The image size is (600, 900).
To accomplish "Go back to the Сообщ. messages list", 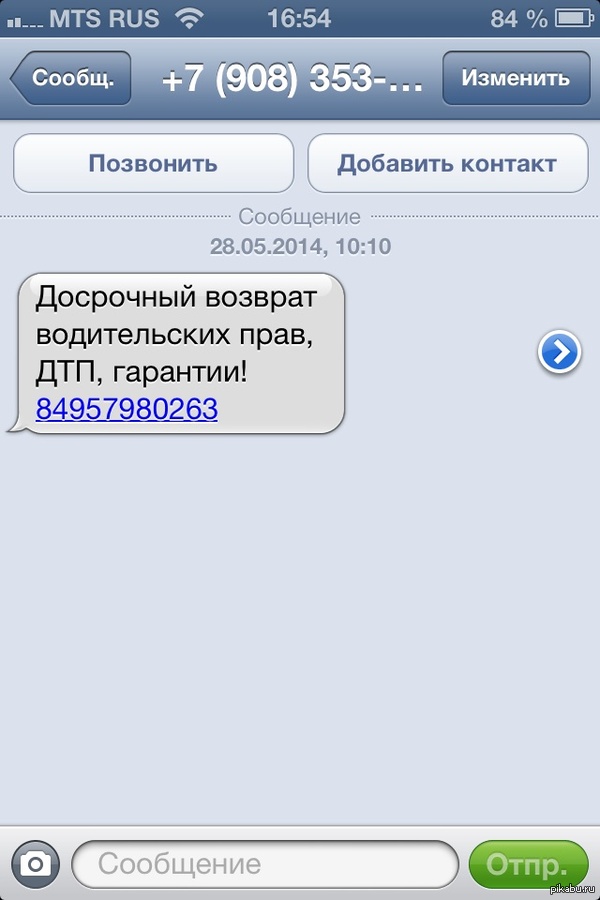I will pyautogui.click(x=72, y=78).
